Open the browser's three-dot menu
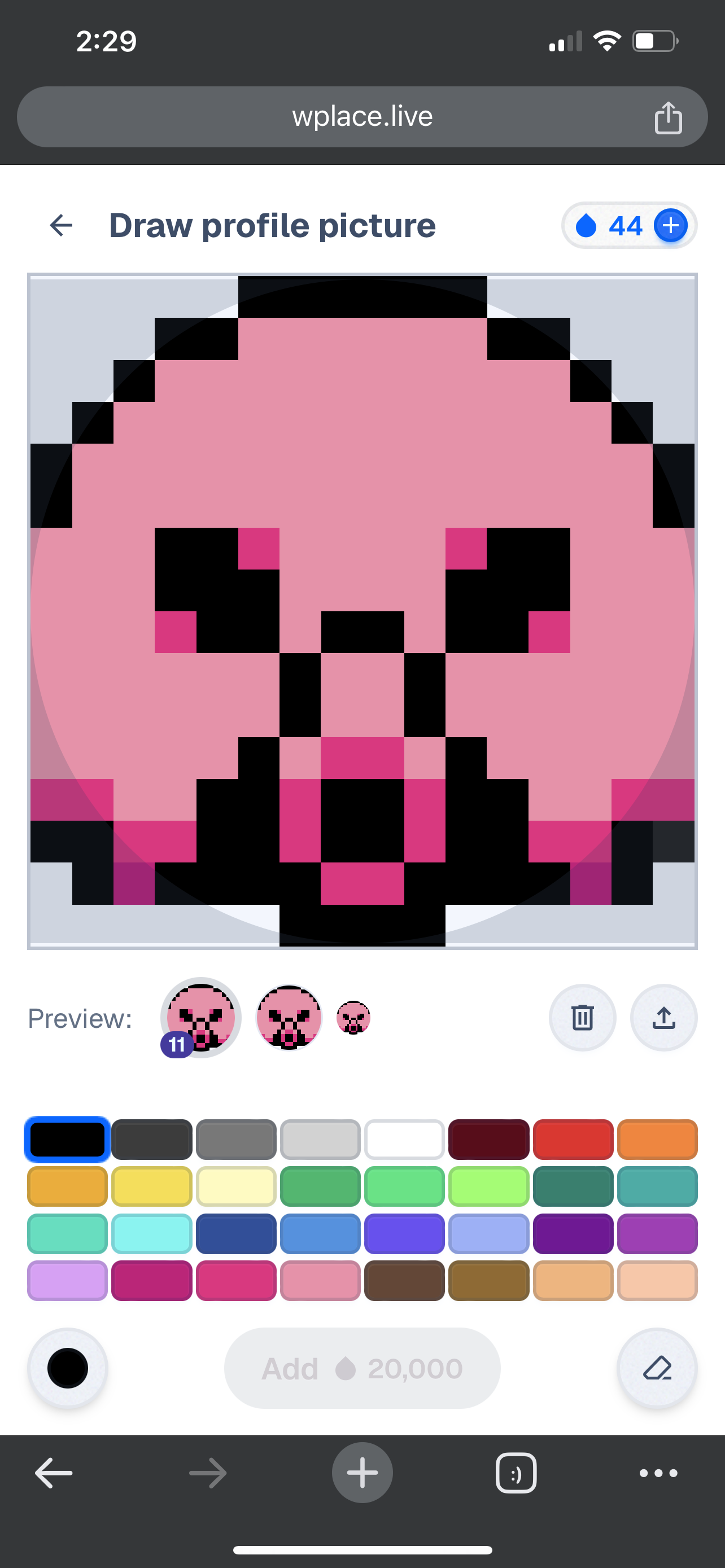This screenshot has width=725, height=1568. [x=658, y=1473]
